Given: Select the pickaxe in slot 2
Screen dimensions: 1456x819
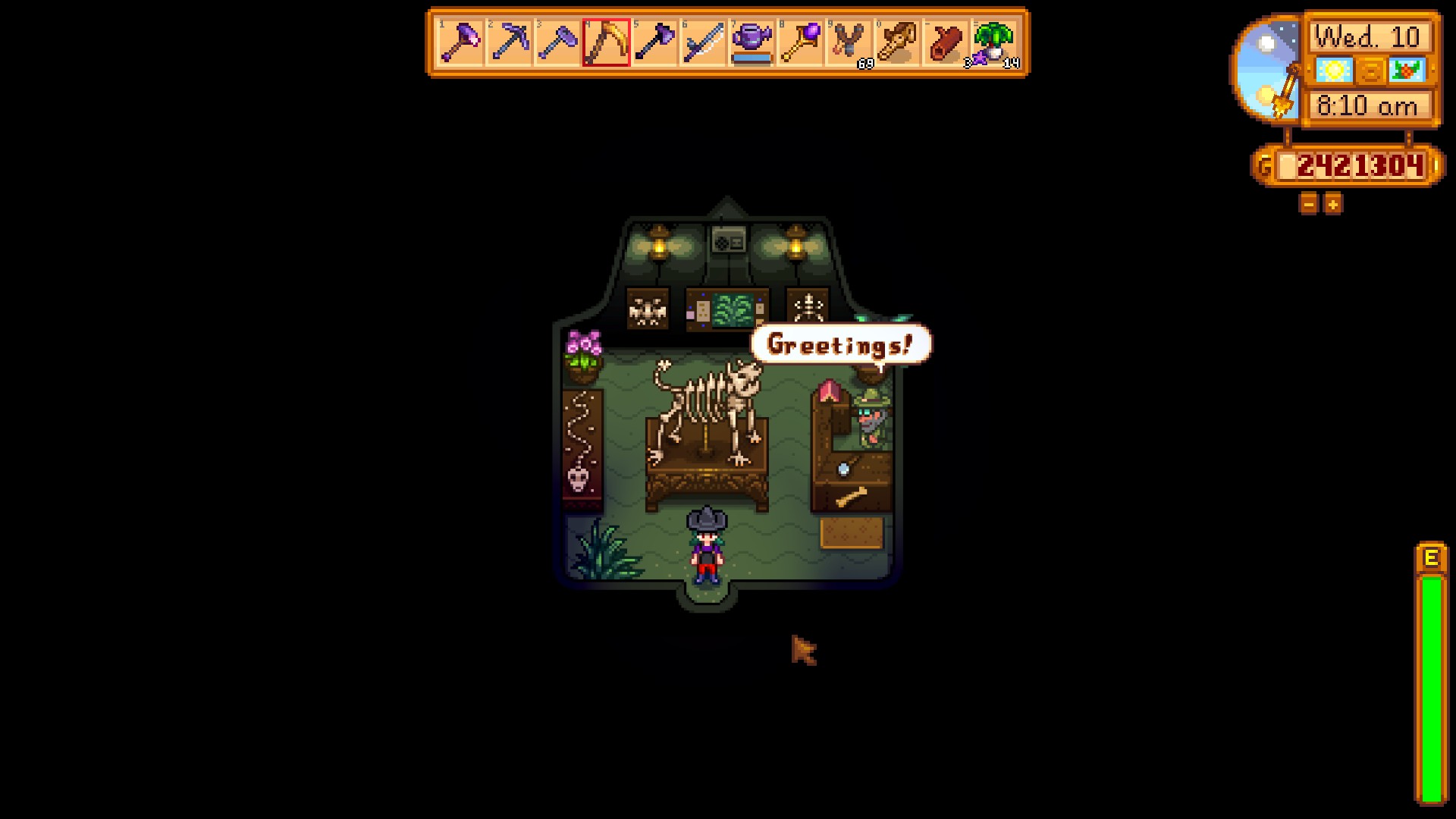Looking at the screenshot, I should [x=509, y=42].
